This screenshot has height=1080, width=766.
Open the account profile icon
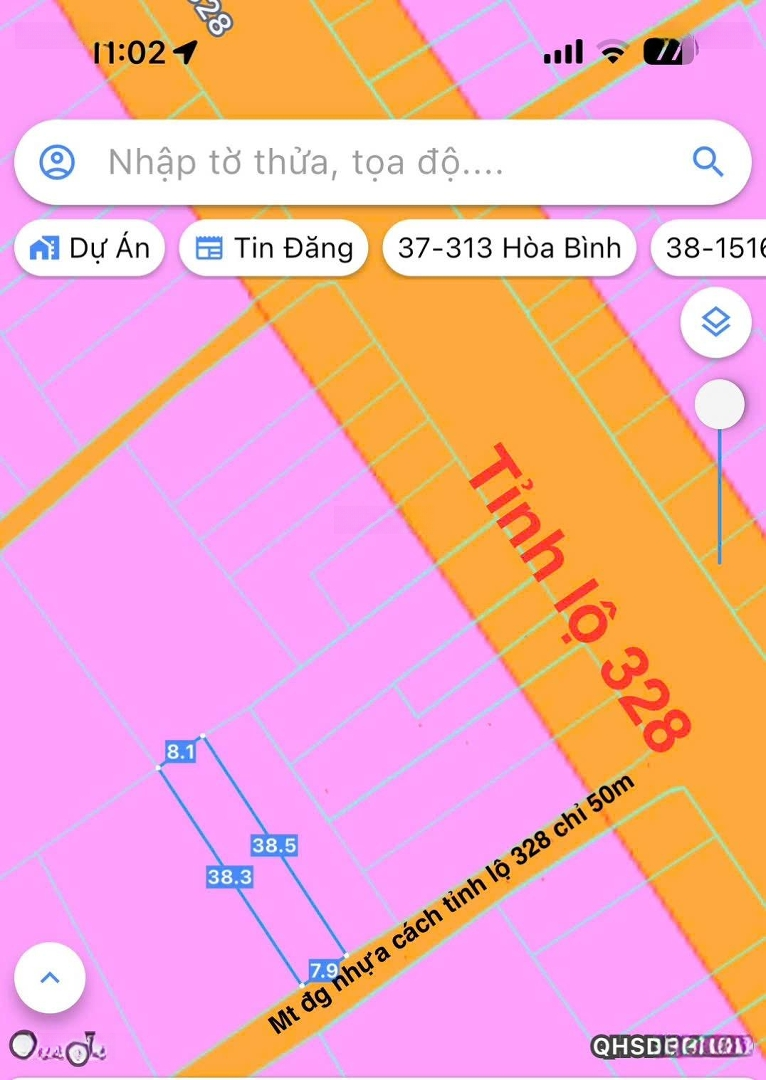(57, 162)
